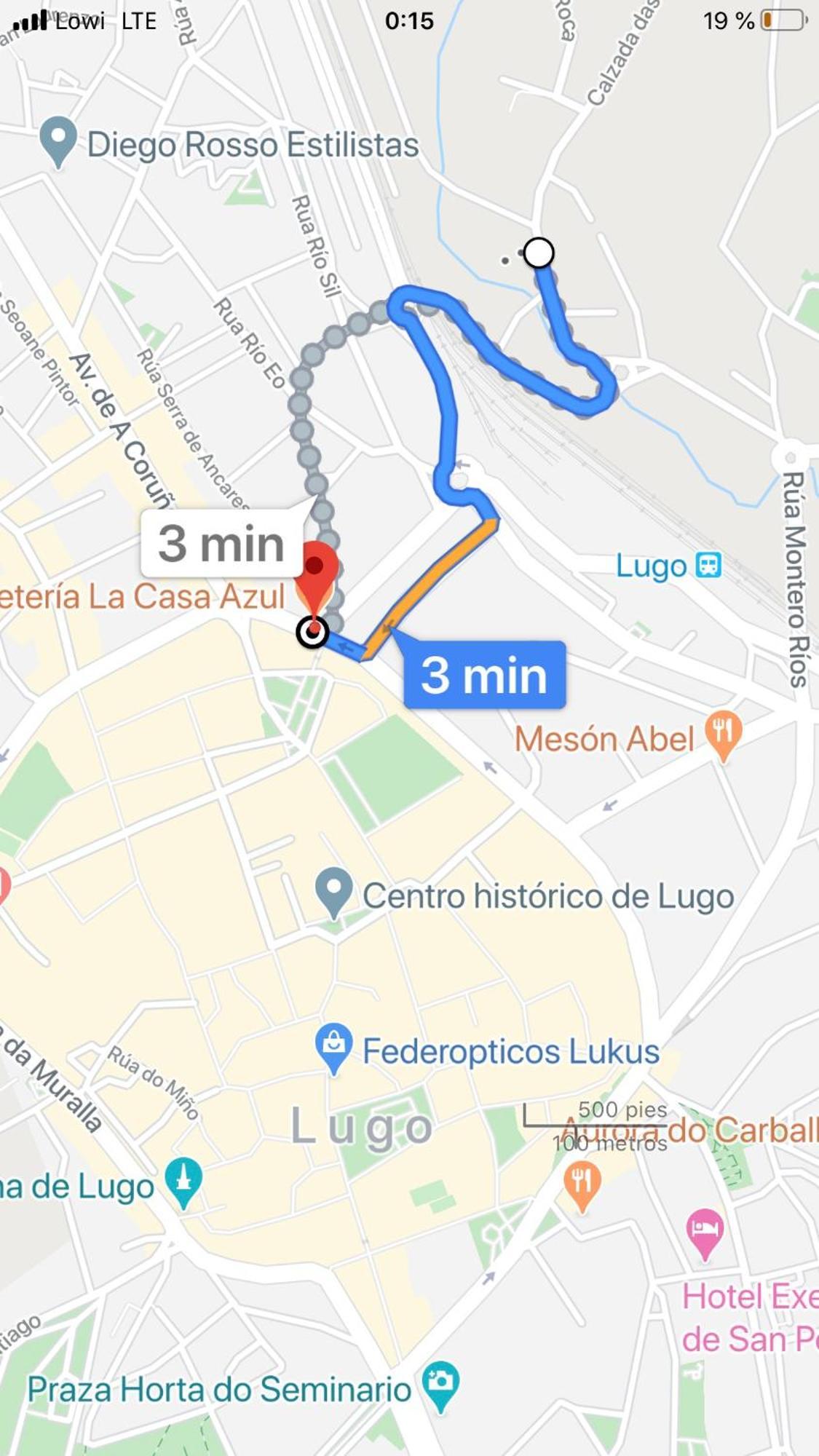Image resolution: width=819 pixels, height=1456 pixels.
Task: Open Mesón Abel restaurant marker
Action: coord(724,735)
